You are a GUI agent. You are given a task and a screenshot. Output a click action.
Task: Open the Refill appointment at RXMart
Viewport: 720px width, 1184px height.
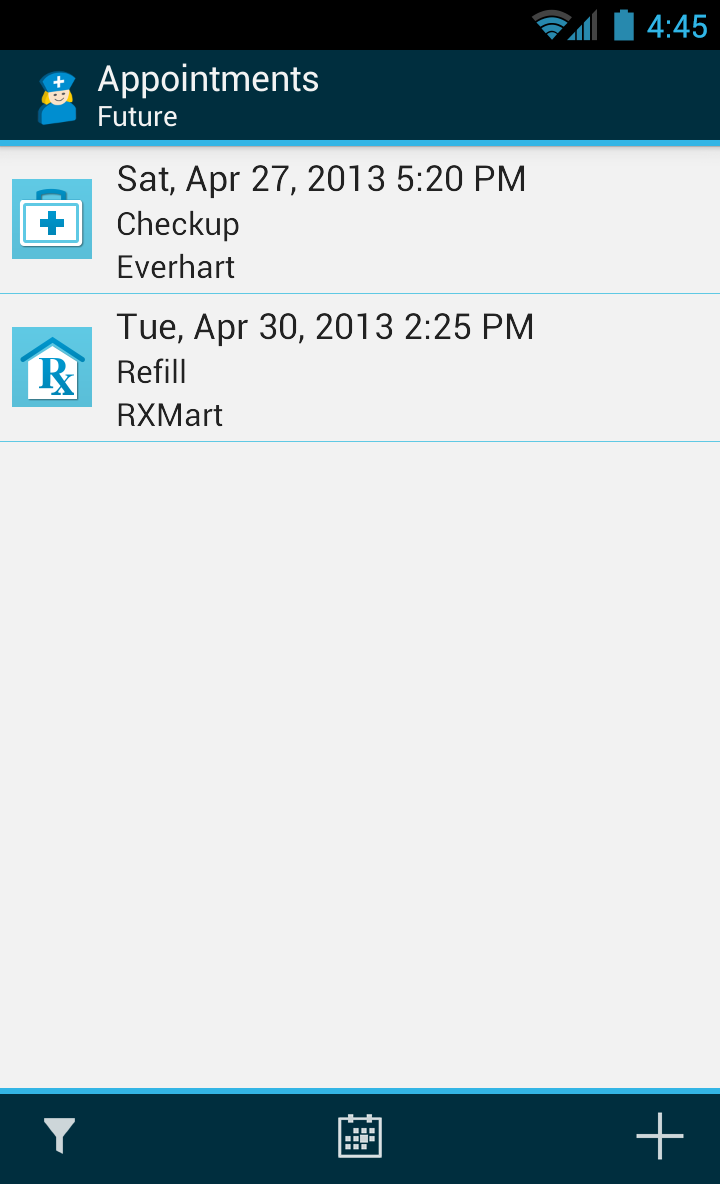pos(360,370)
